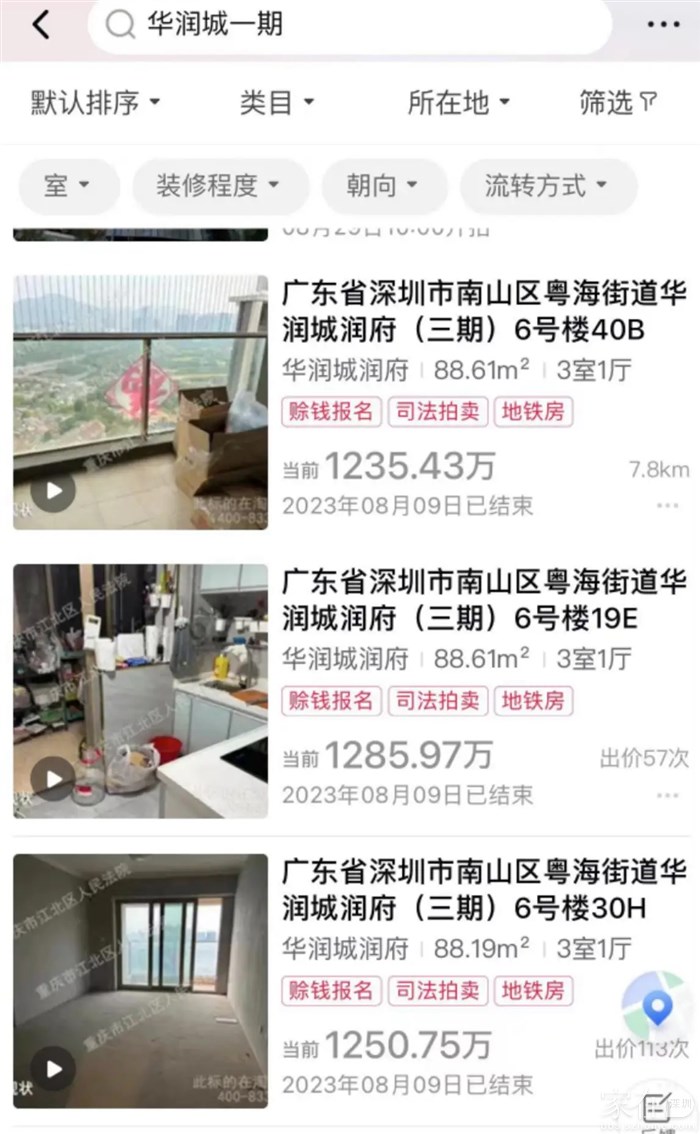The image size is (700, 1134).
Task: Expand the 装修程度 filter chip
Action: (x=218, y=186)
